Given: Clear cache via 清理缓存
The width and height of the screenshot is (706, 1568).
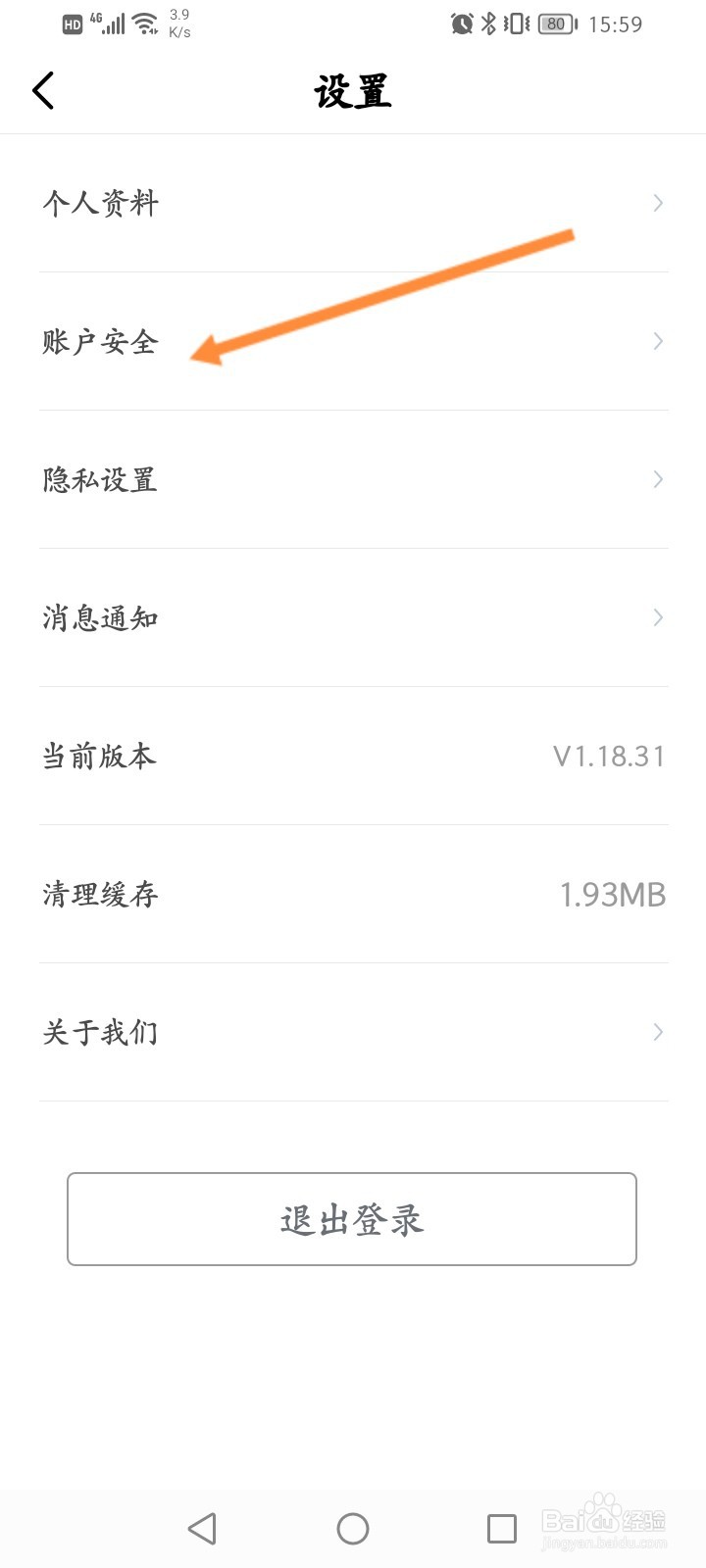Looking at the screenshot, I should click(353, 894).
